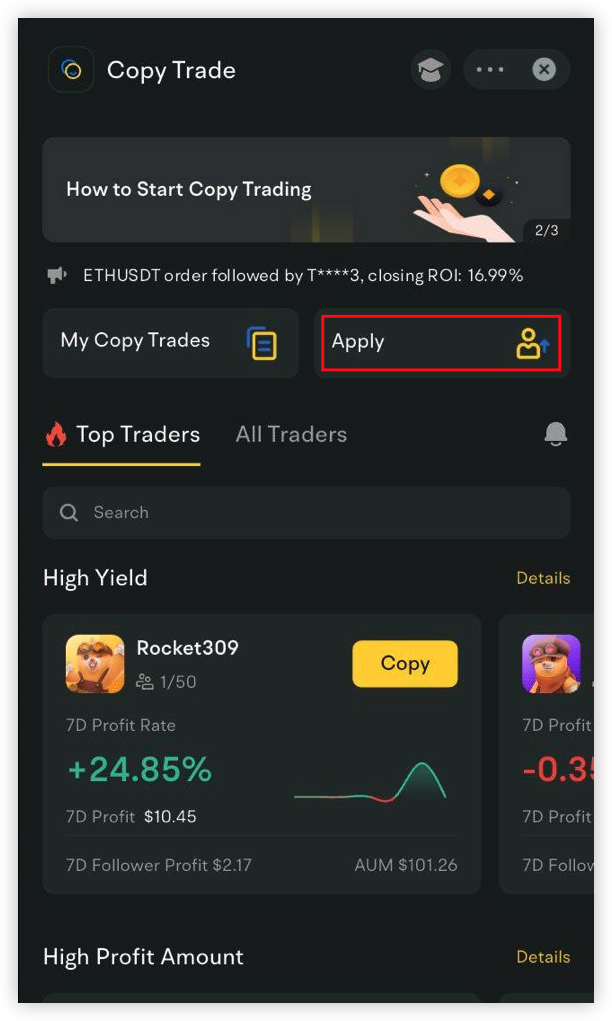Open the ETHUSDT order announcement ticker

(x=286, y=275)
